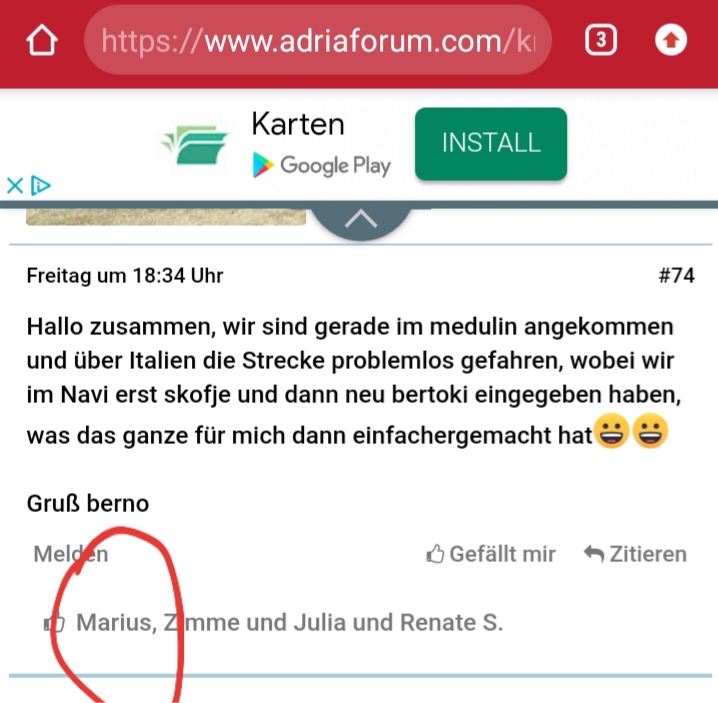The height and width of the screenshot is (703, 718).
Task: Like the post with Gefällt mir
Action: pyautogui.click(x=491, y=554)
